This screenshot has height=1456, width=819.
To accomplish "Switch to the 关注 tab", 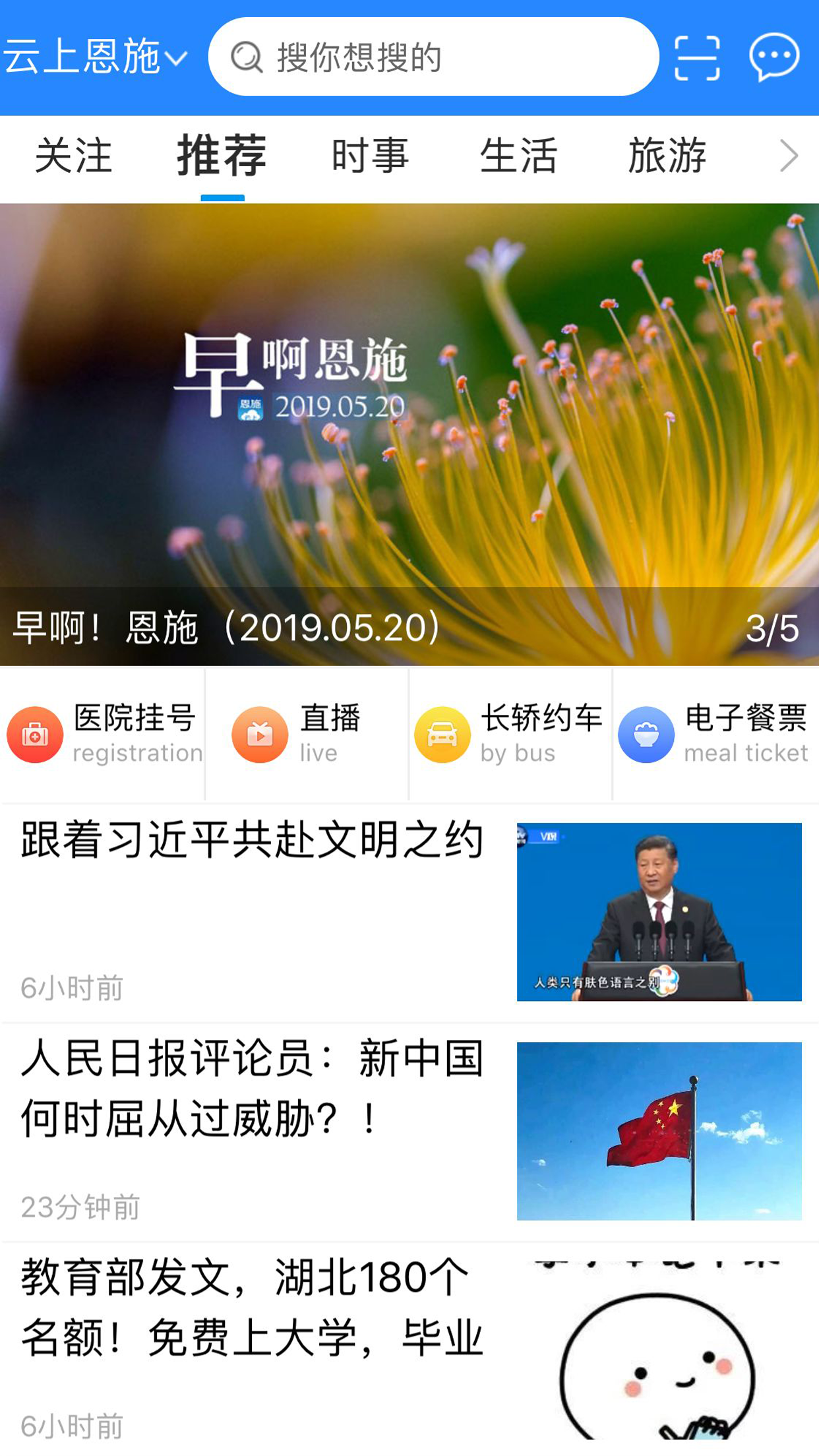I will click(73, 156).
